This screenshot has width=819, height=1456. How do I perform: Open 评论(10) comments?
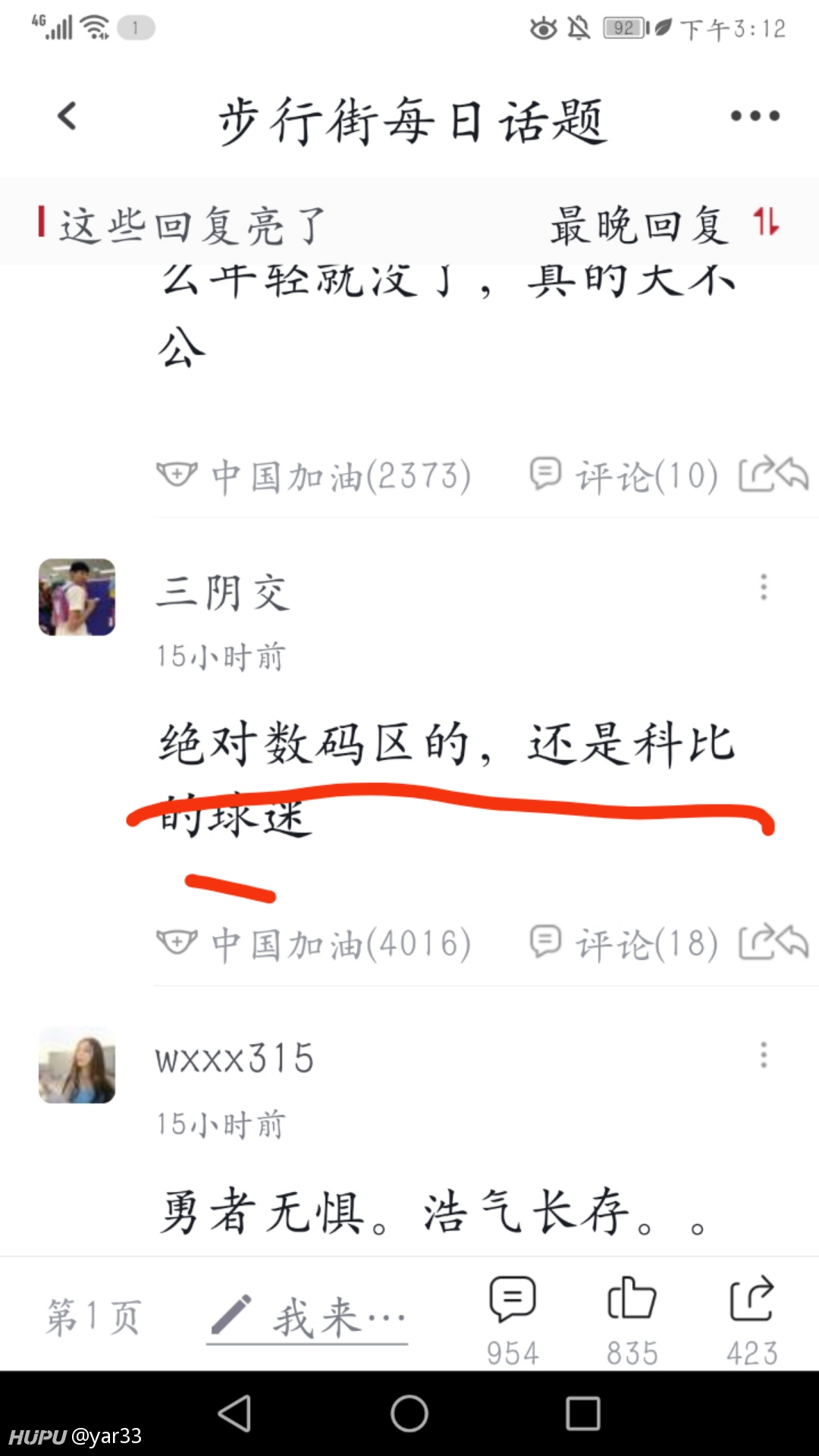click(623, 476)
